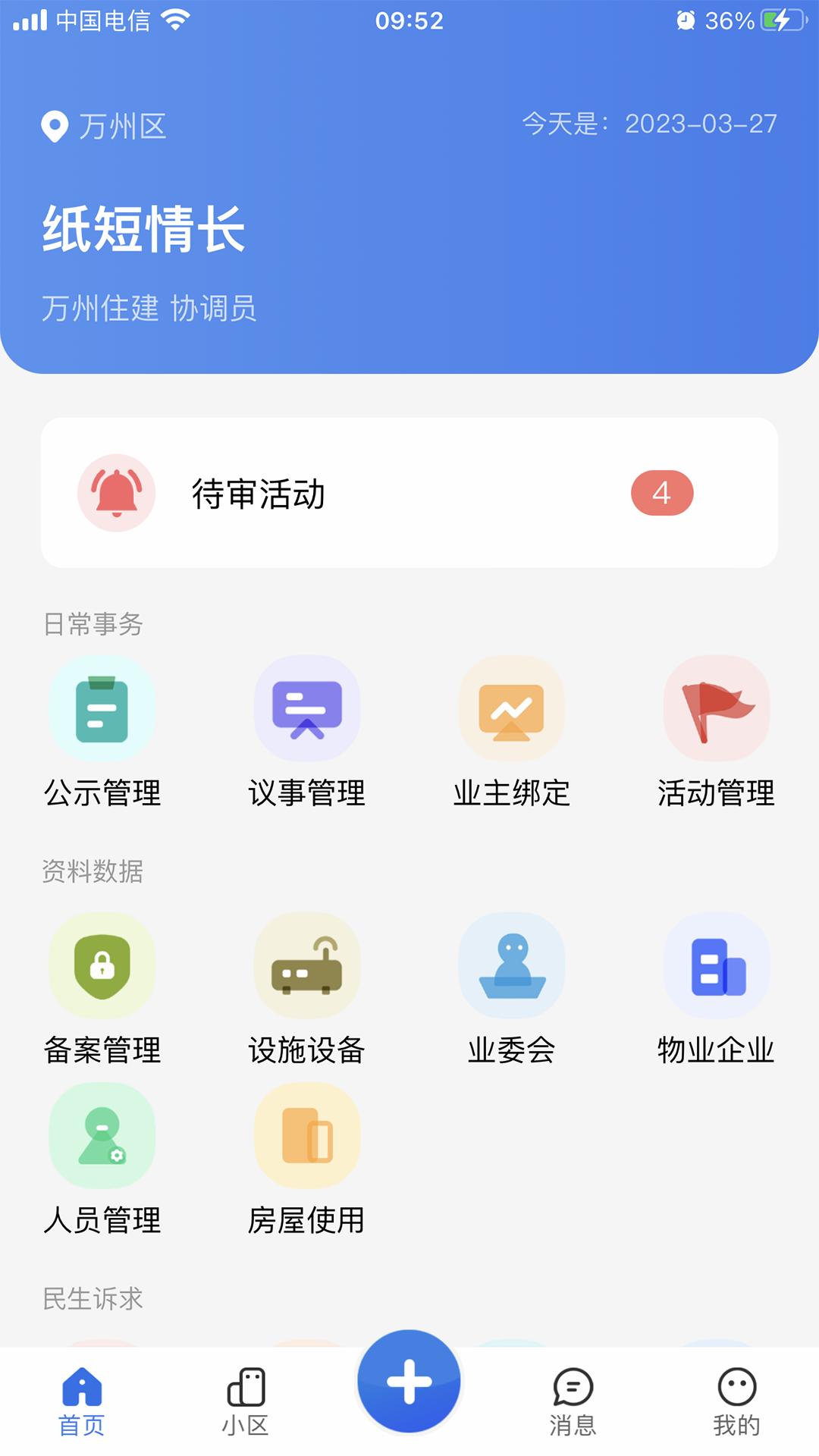This screenshot has height=1456, width=819.
Task: Select 业主绑定
Action: pyautogui.click(x=512, y=733)
